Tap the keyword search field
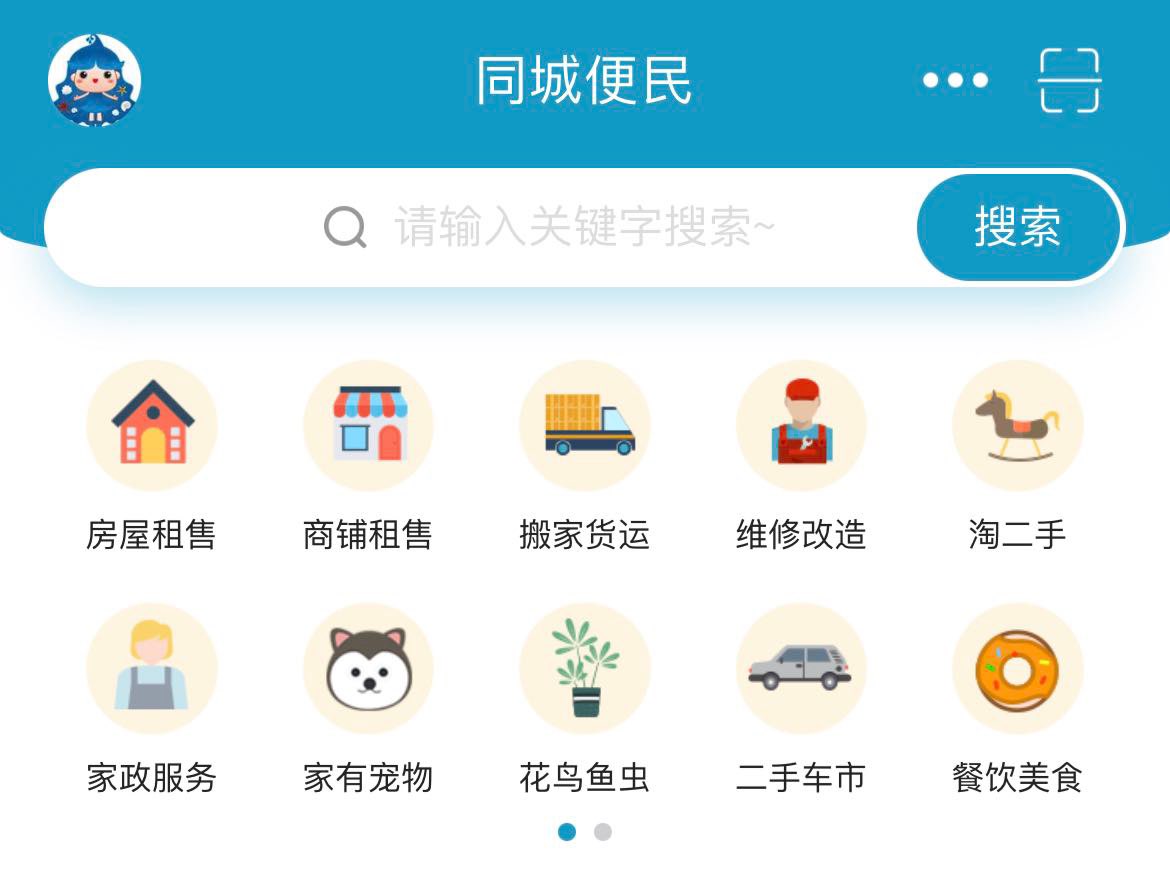 550,227
